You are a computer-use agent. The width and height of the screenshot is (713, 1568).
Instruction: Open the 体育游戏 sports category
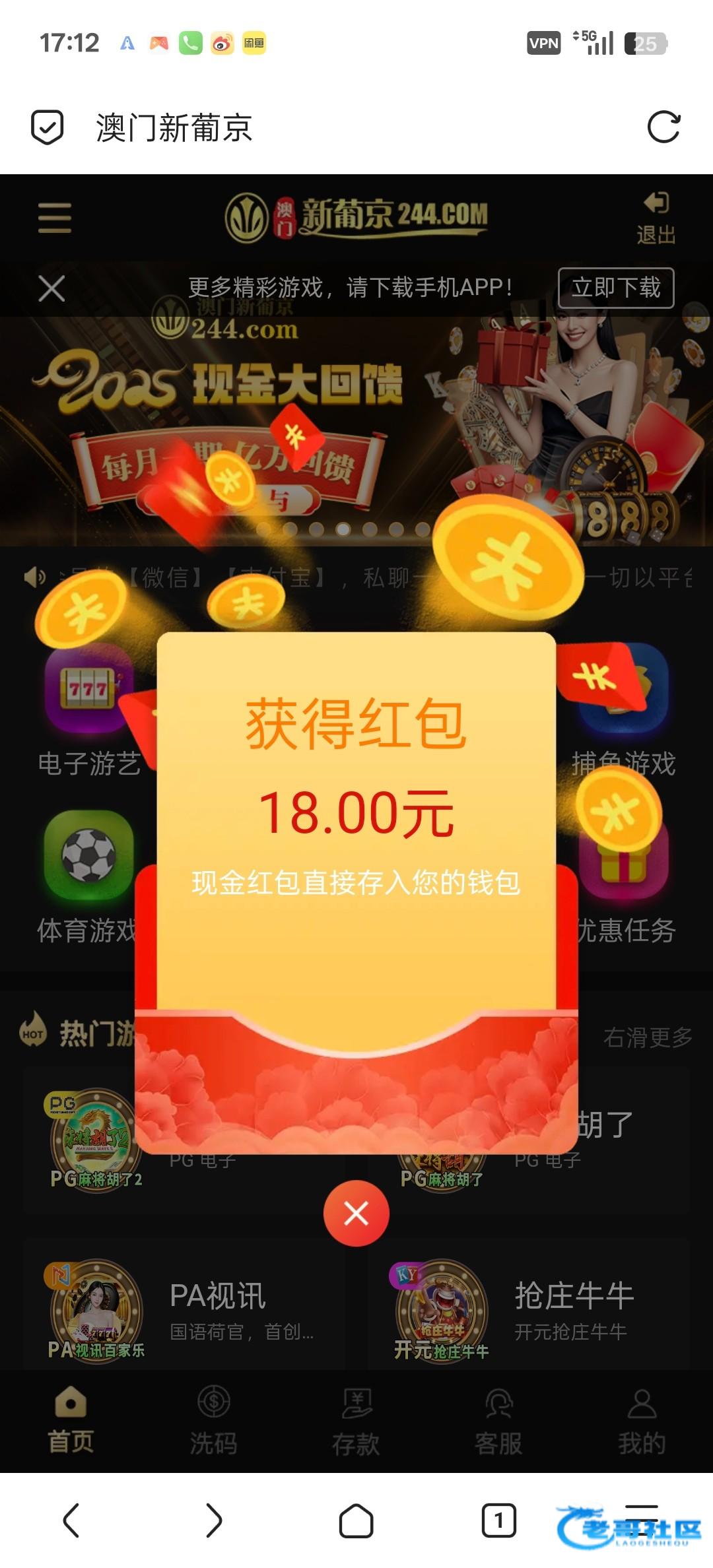tap(88, 871)
